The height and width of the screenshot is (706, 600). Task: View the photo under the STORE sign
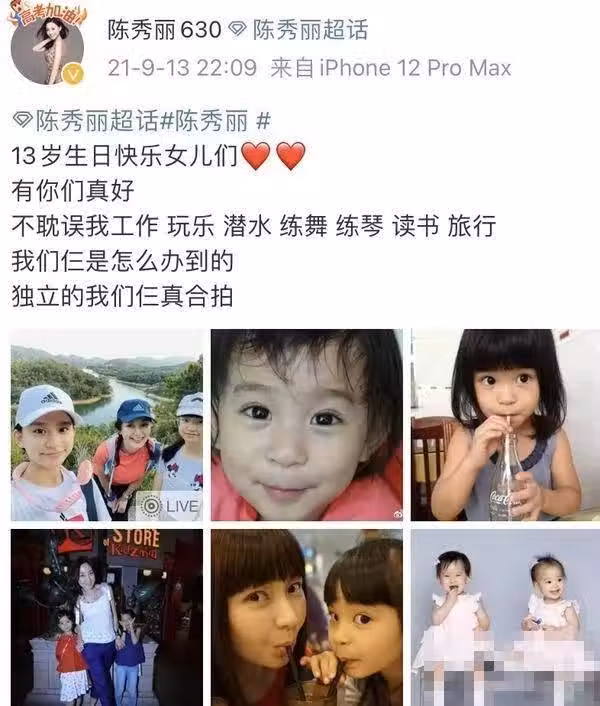(106, 617)
